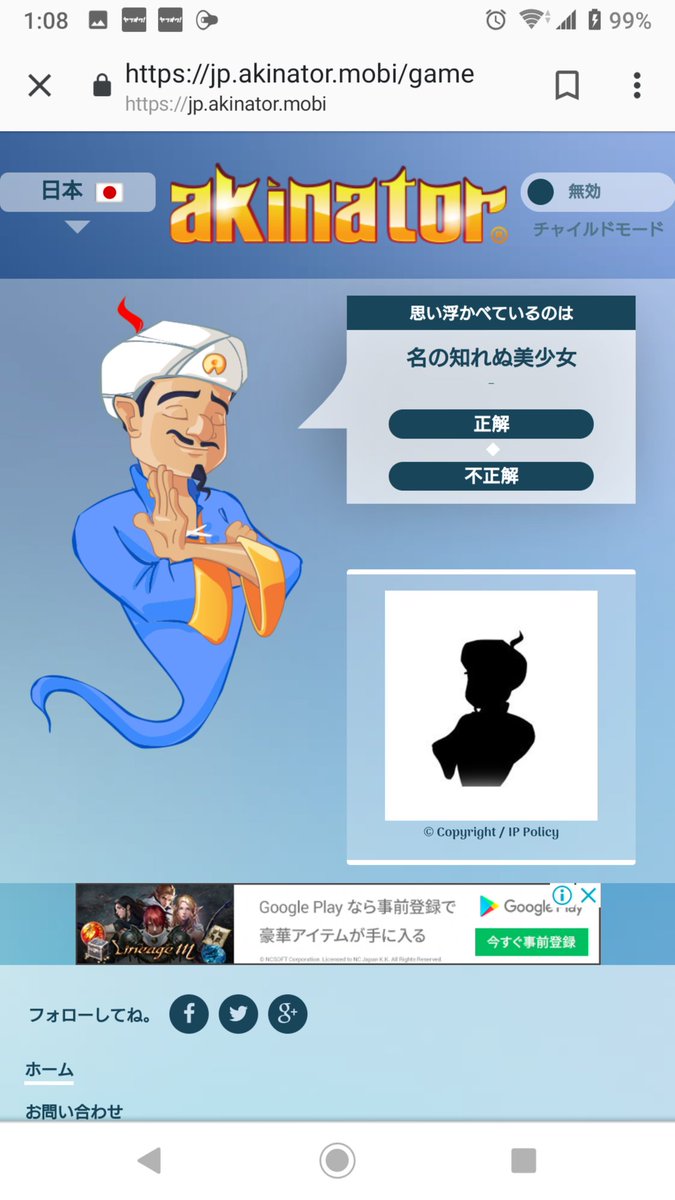
Task: Open お問い合わせ contact page
Action: 74,1110
